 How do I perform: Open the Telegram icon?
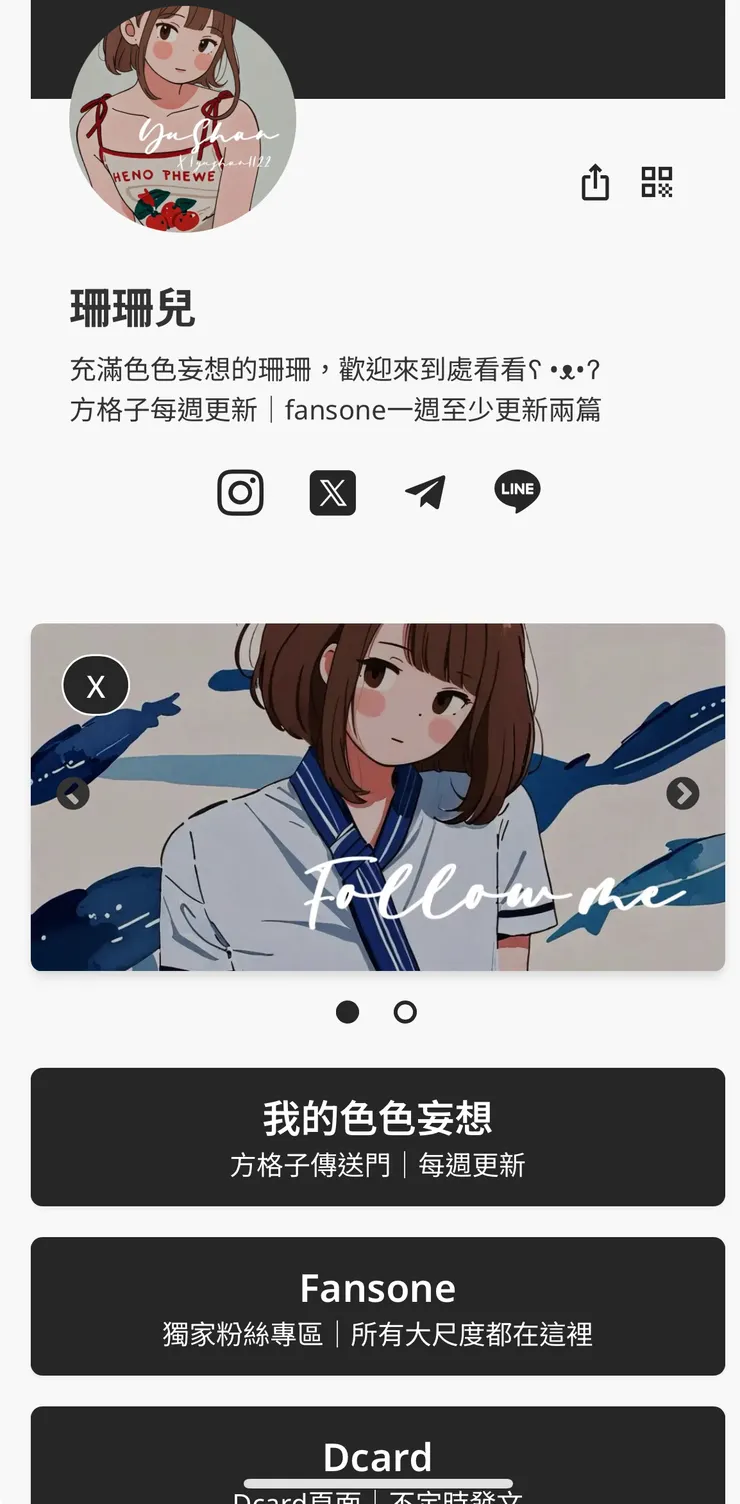pos(424,493)
